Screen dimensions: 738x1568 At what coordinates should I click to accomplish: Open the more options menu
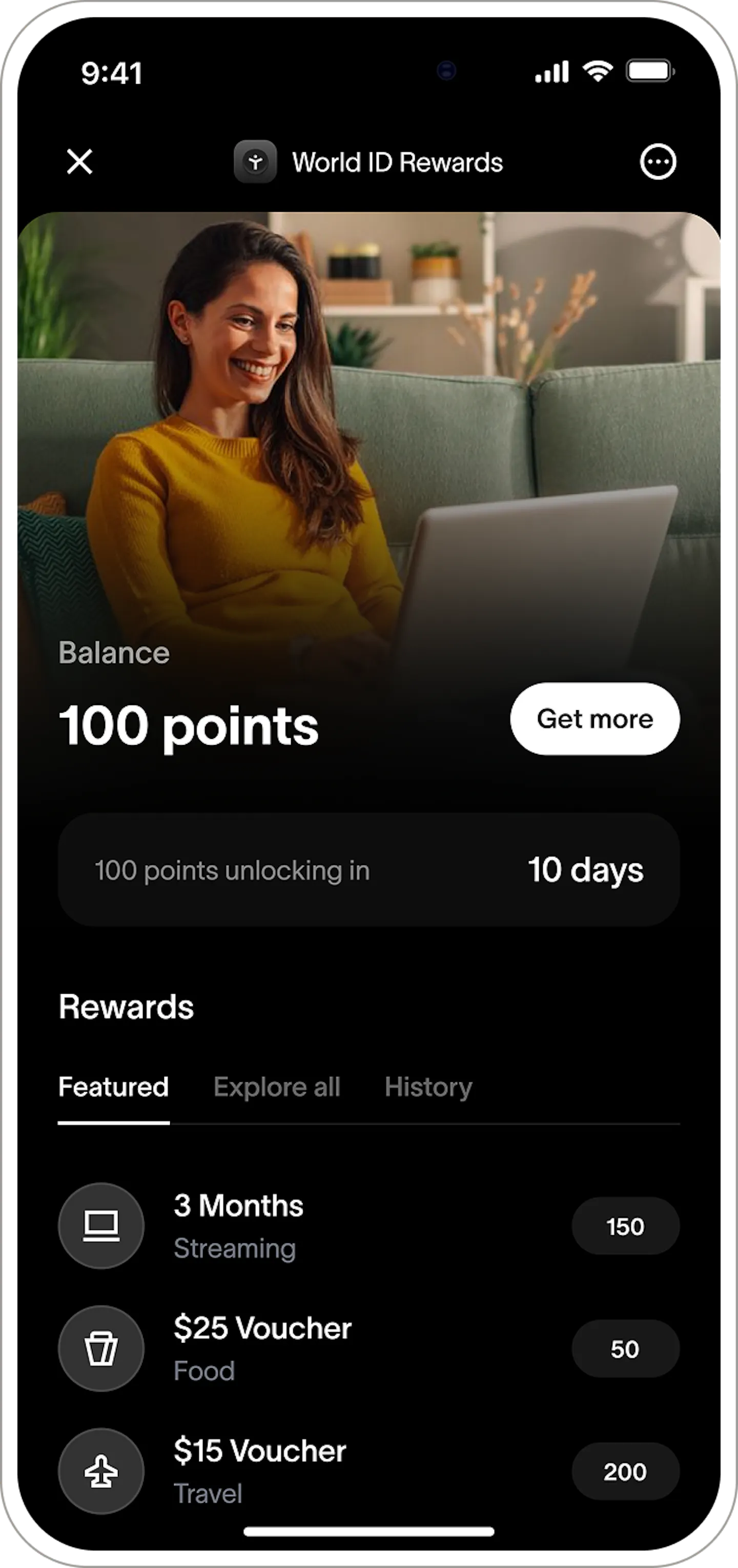point(657,162)
